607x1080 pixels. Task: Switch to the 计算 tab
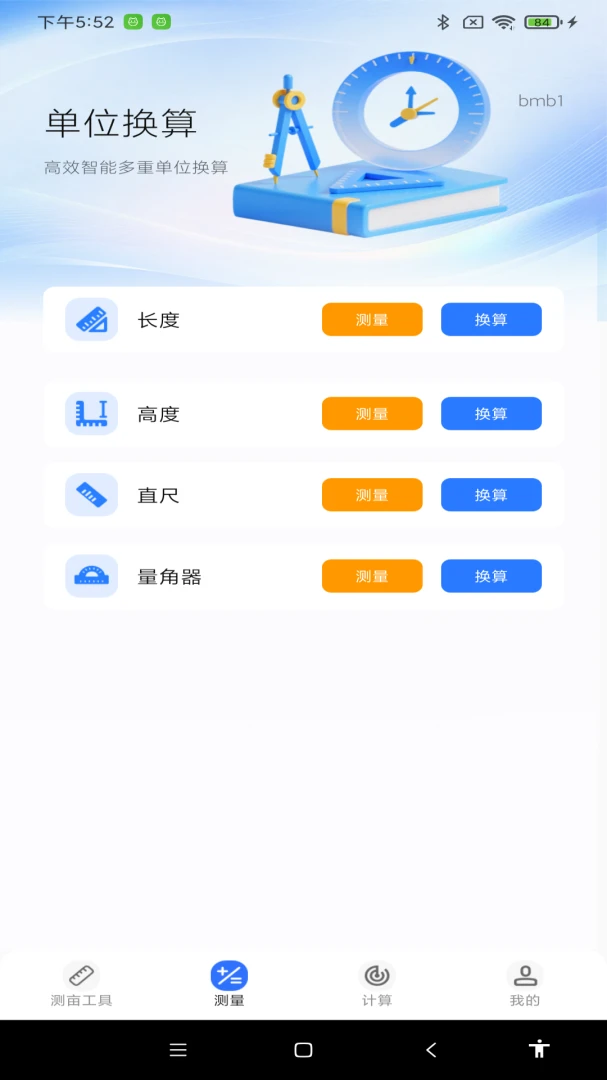(x=377, y=985)
